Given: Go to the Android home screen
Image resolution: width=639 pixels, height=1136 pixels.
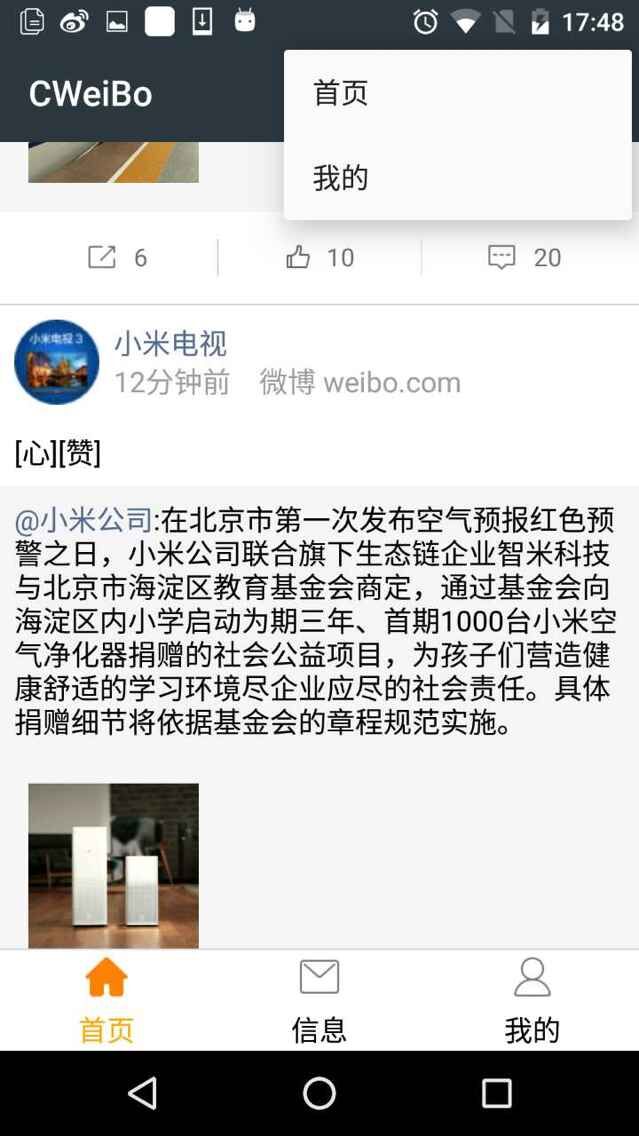Looking at the screenshot, I should pos(319,1093).
